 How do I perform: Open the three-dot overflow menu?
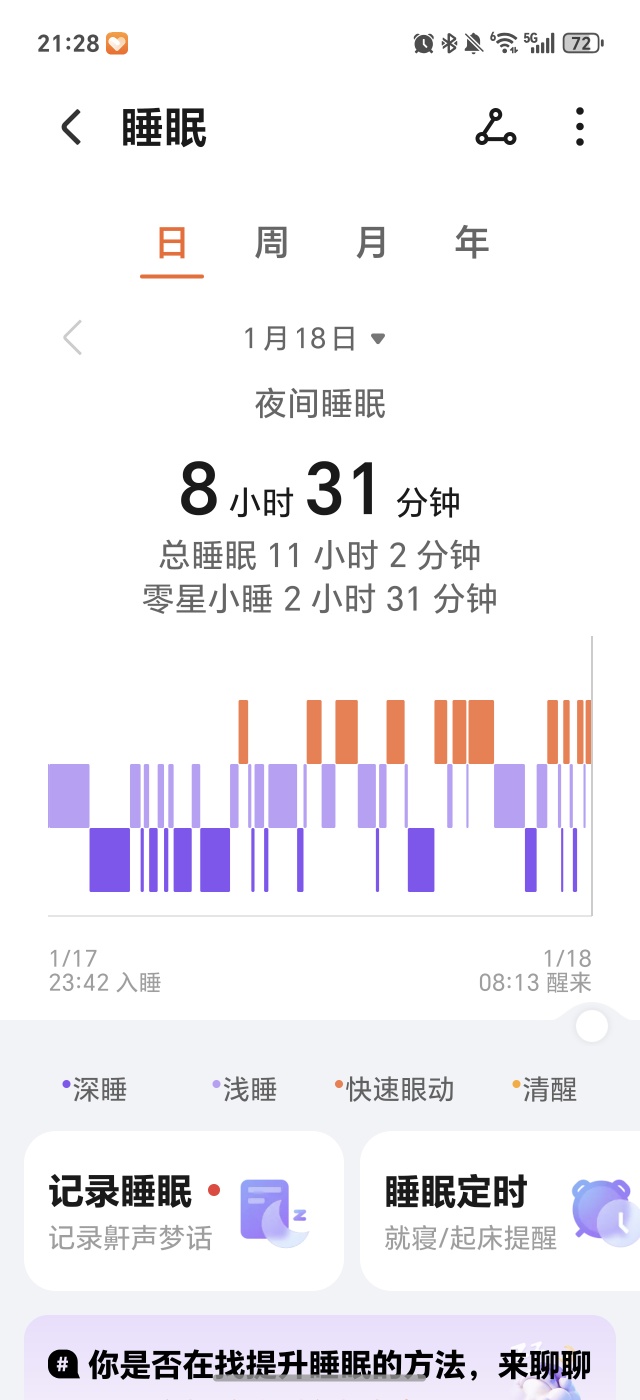(x=580, y=128)
